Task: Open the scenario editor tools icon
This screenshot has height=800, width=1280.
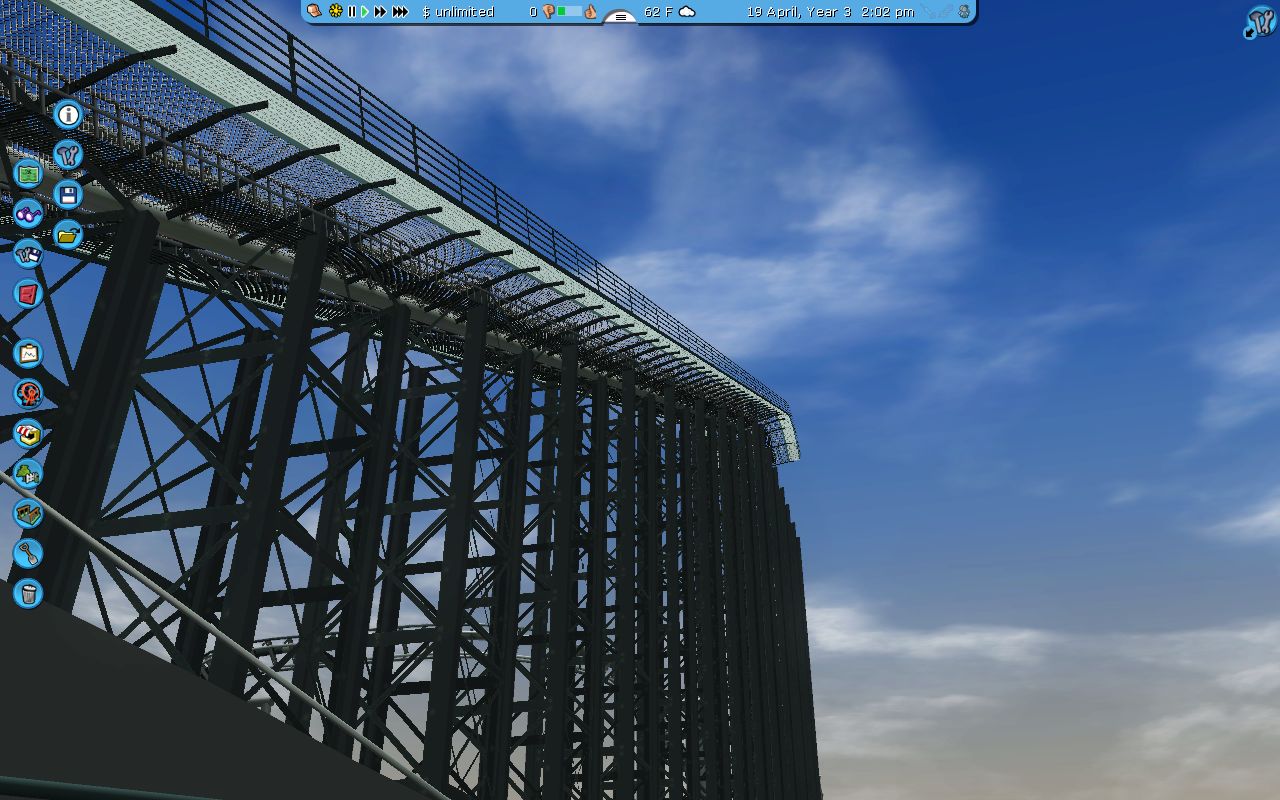Action: pyautogui.click(x=28, y=253)
